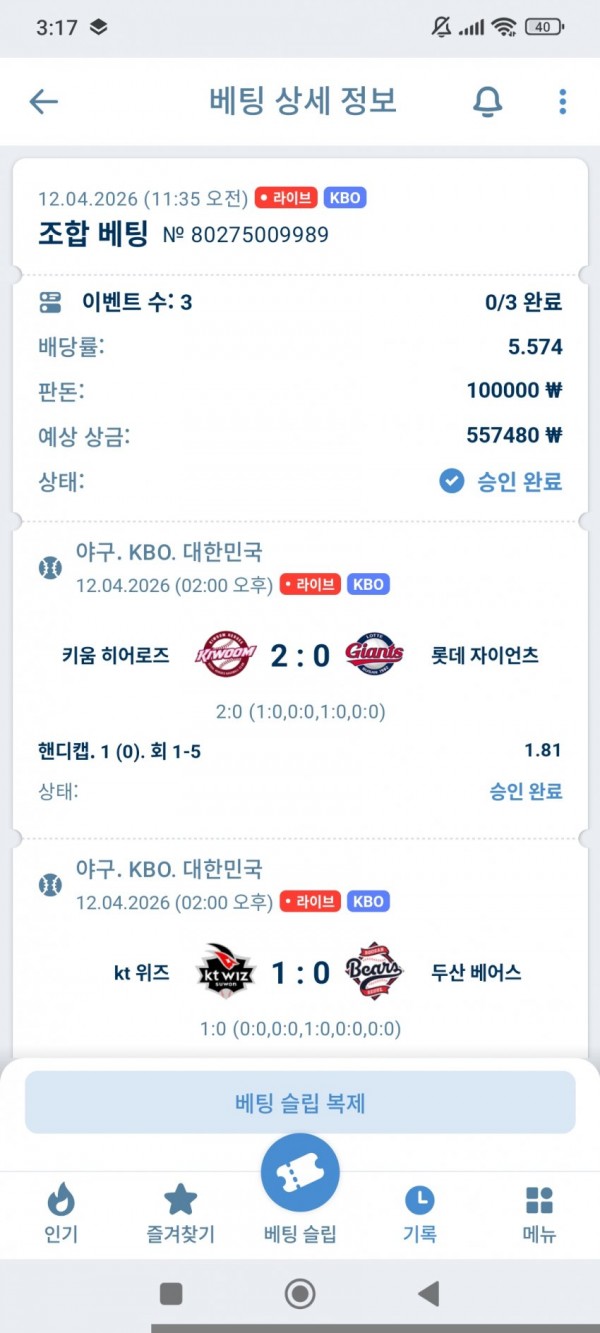
Task: Switch to the 기록 tab
Action: coord(419,1212)
